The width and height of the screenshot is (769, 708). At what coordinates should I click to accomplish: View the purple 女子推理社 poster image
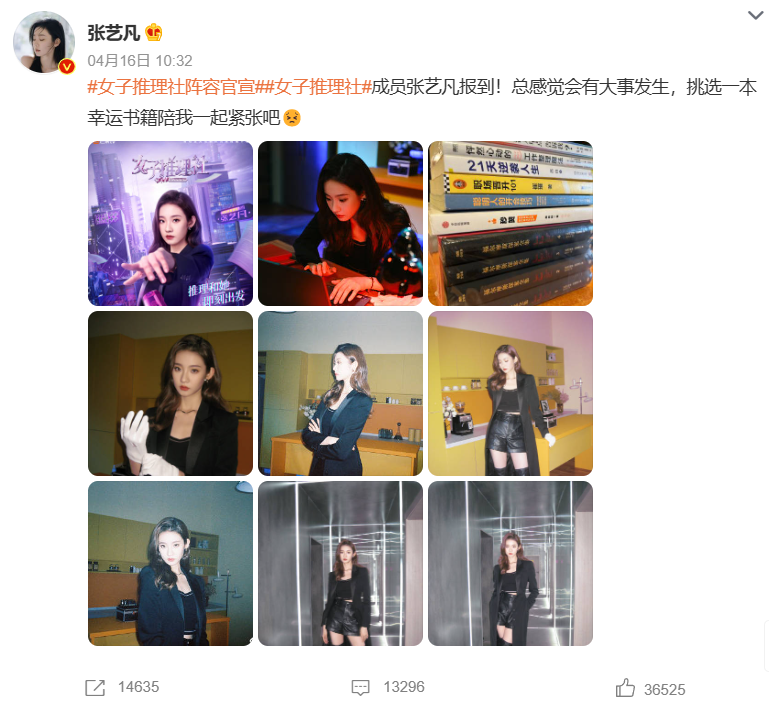pos(170,223)
